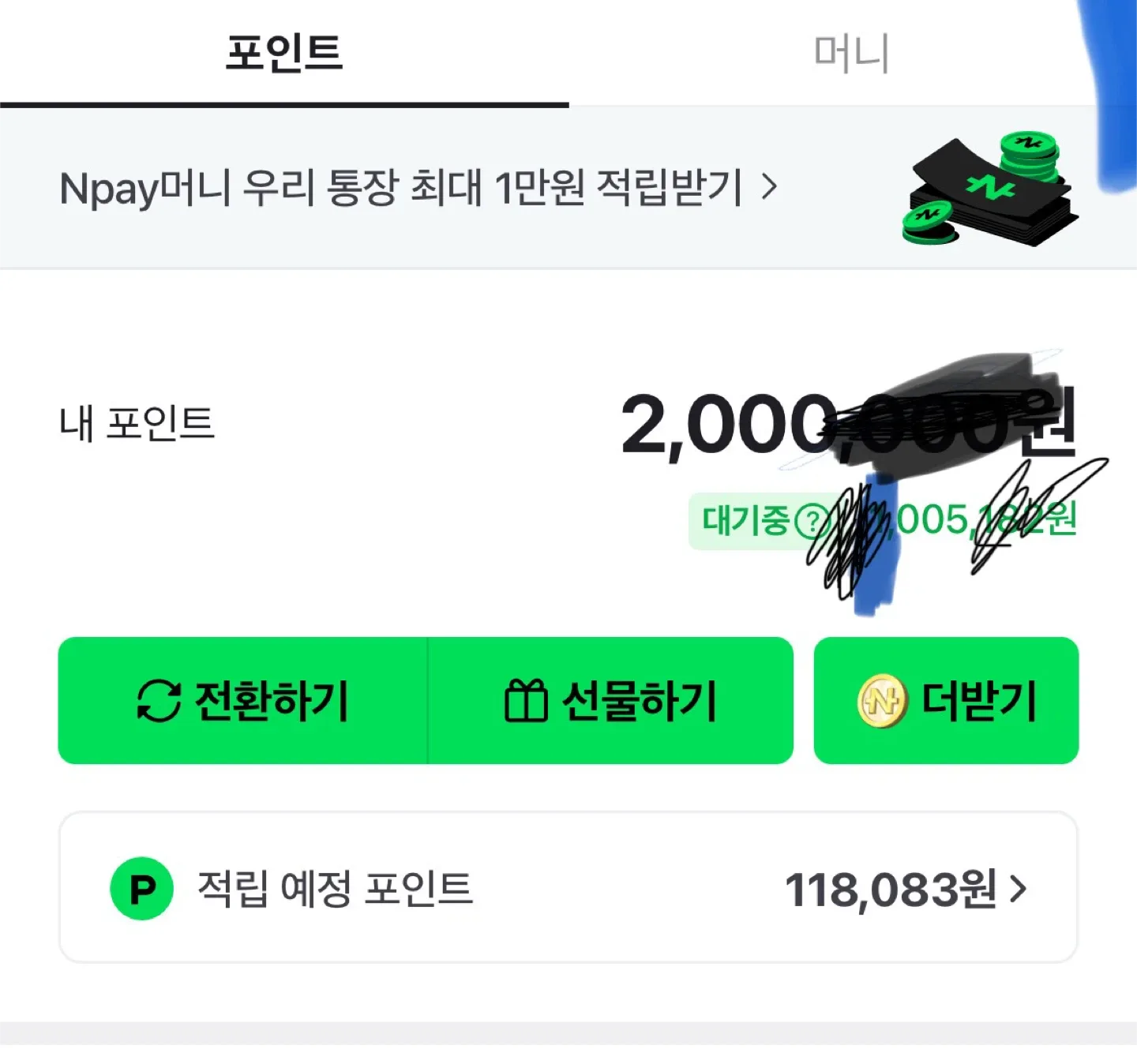Tap the 대기중 help question mark
The height and width of the screenshot is (1064, 1137).
coord(809,521)
